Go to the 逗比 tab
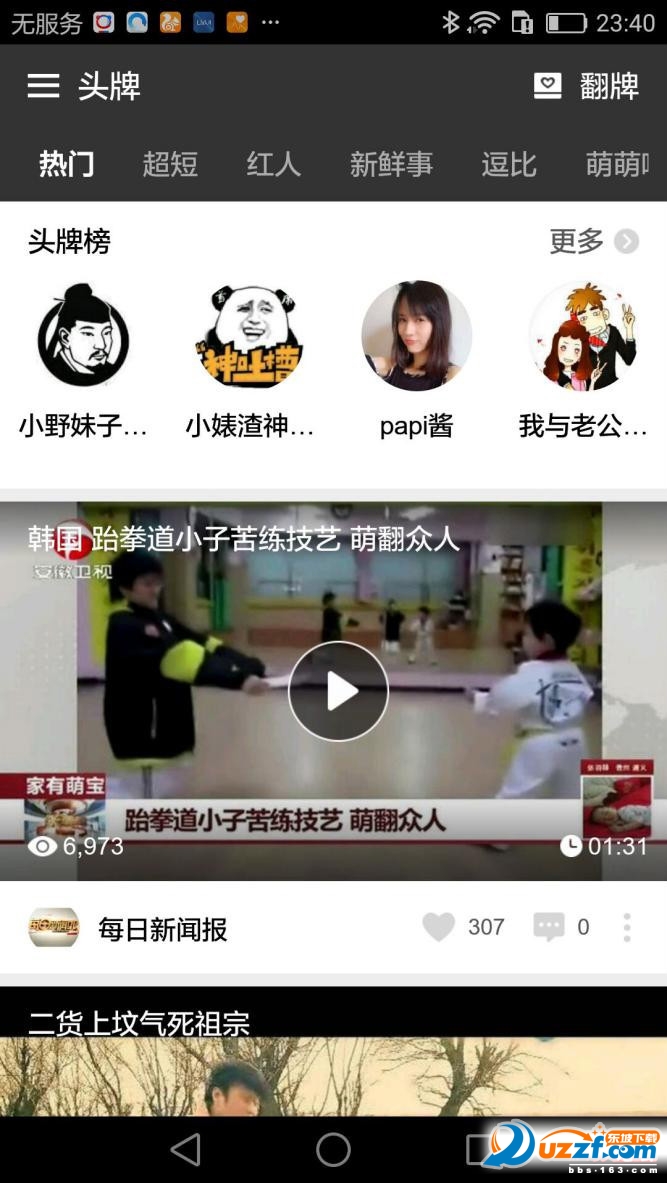 (509, 164)
